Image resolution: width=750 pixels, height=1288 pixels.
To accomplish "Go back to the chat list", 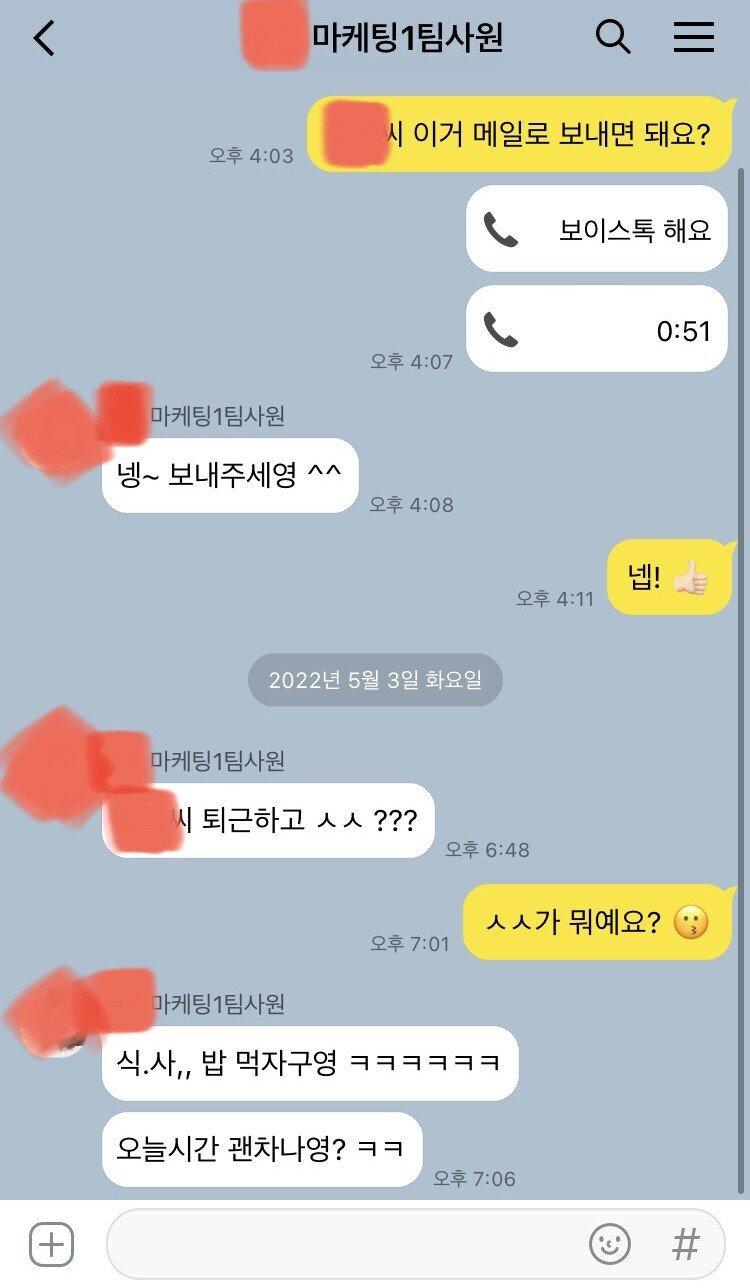I will click(44, 39).
